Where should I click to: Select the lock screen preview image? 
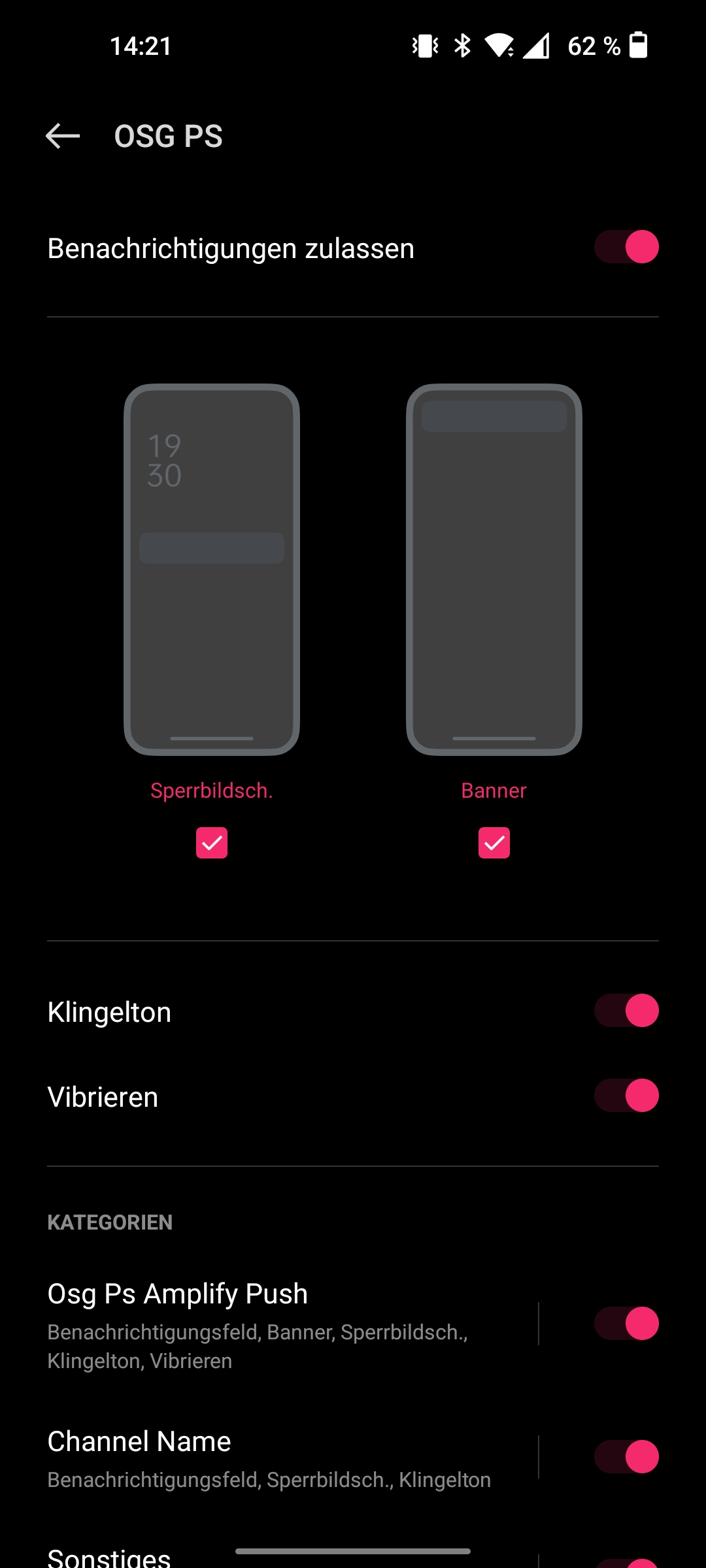212,570
